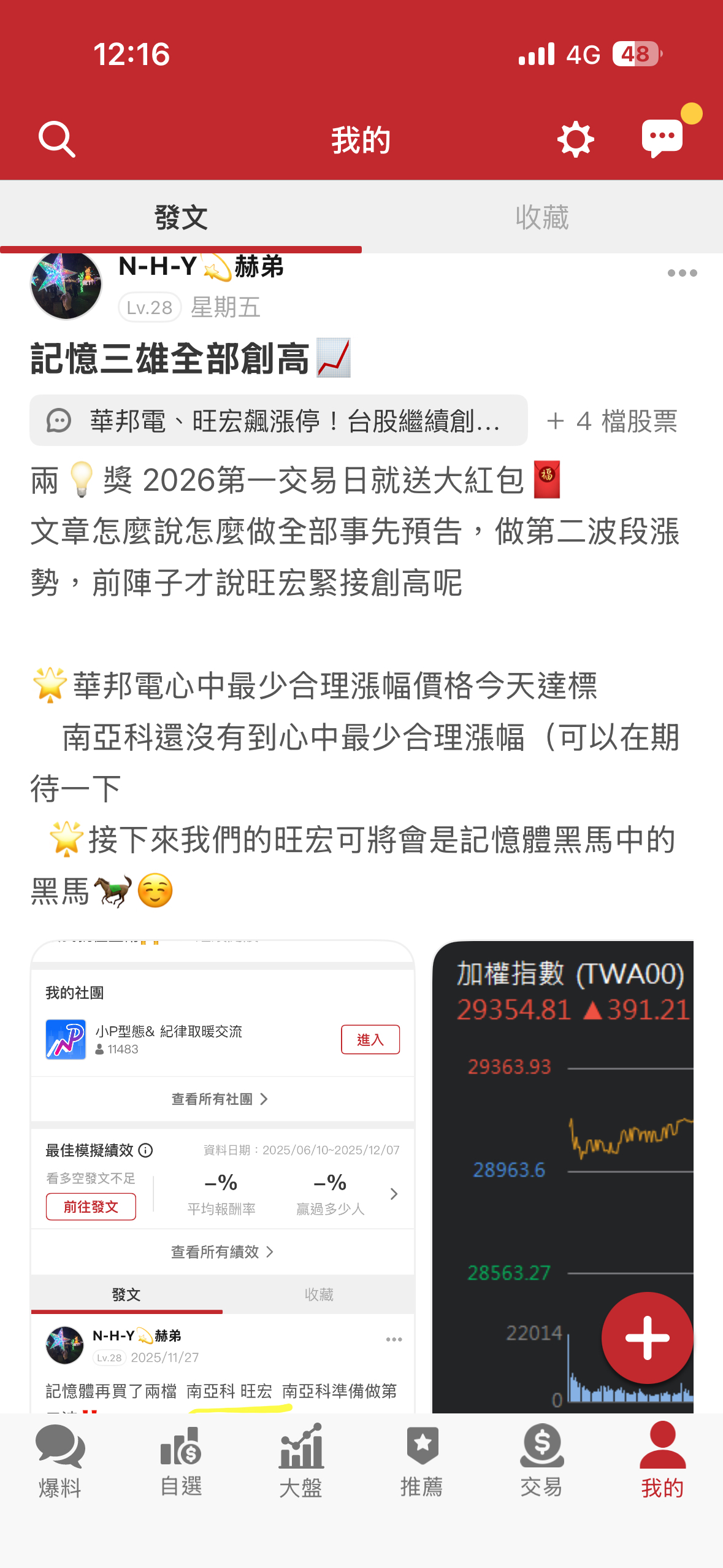Expand the + 4 檔股票 list
The image size is (723, 1568).
(x=612, y=421)
